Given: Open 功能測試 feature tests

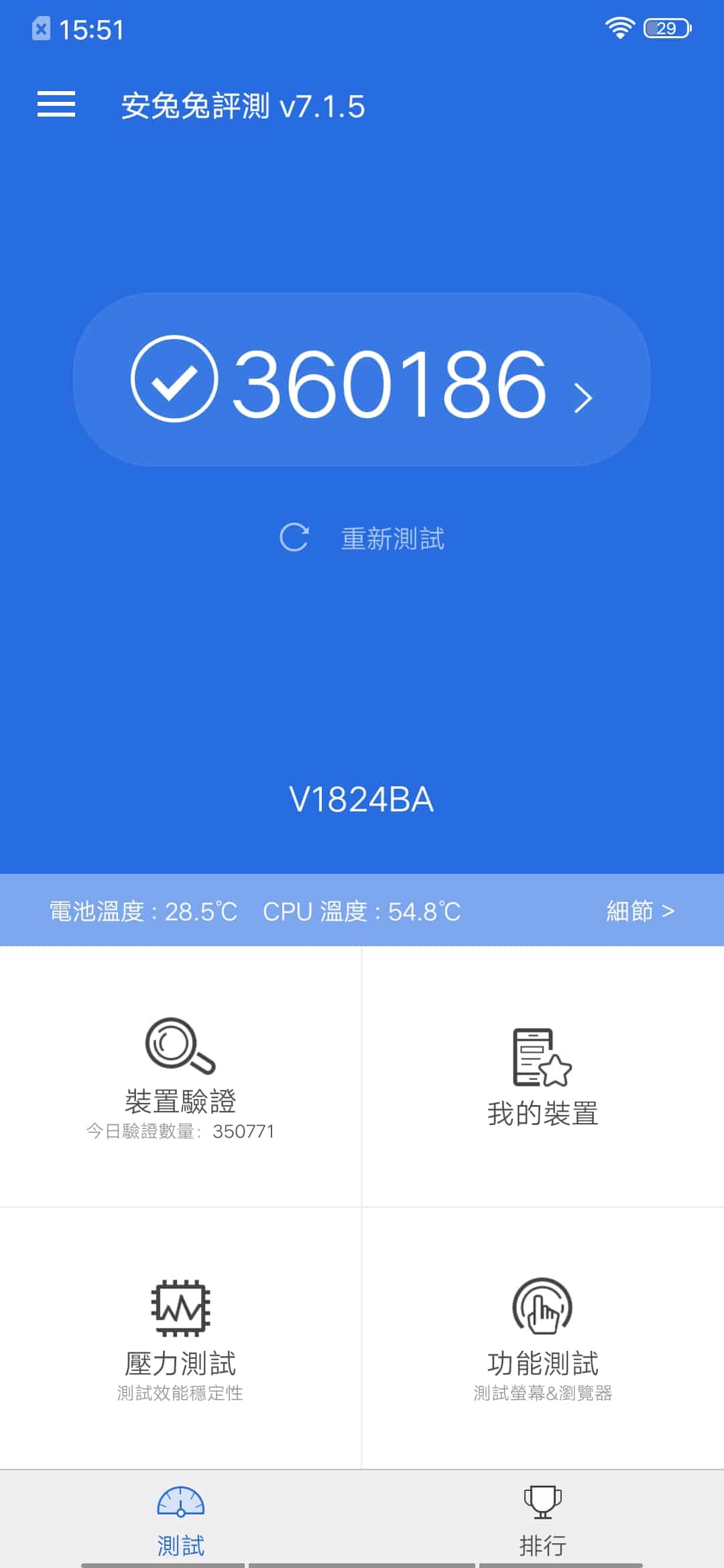Looking at the screenshot, I should coord(543,1338).
